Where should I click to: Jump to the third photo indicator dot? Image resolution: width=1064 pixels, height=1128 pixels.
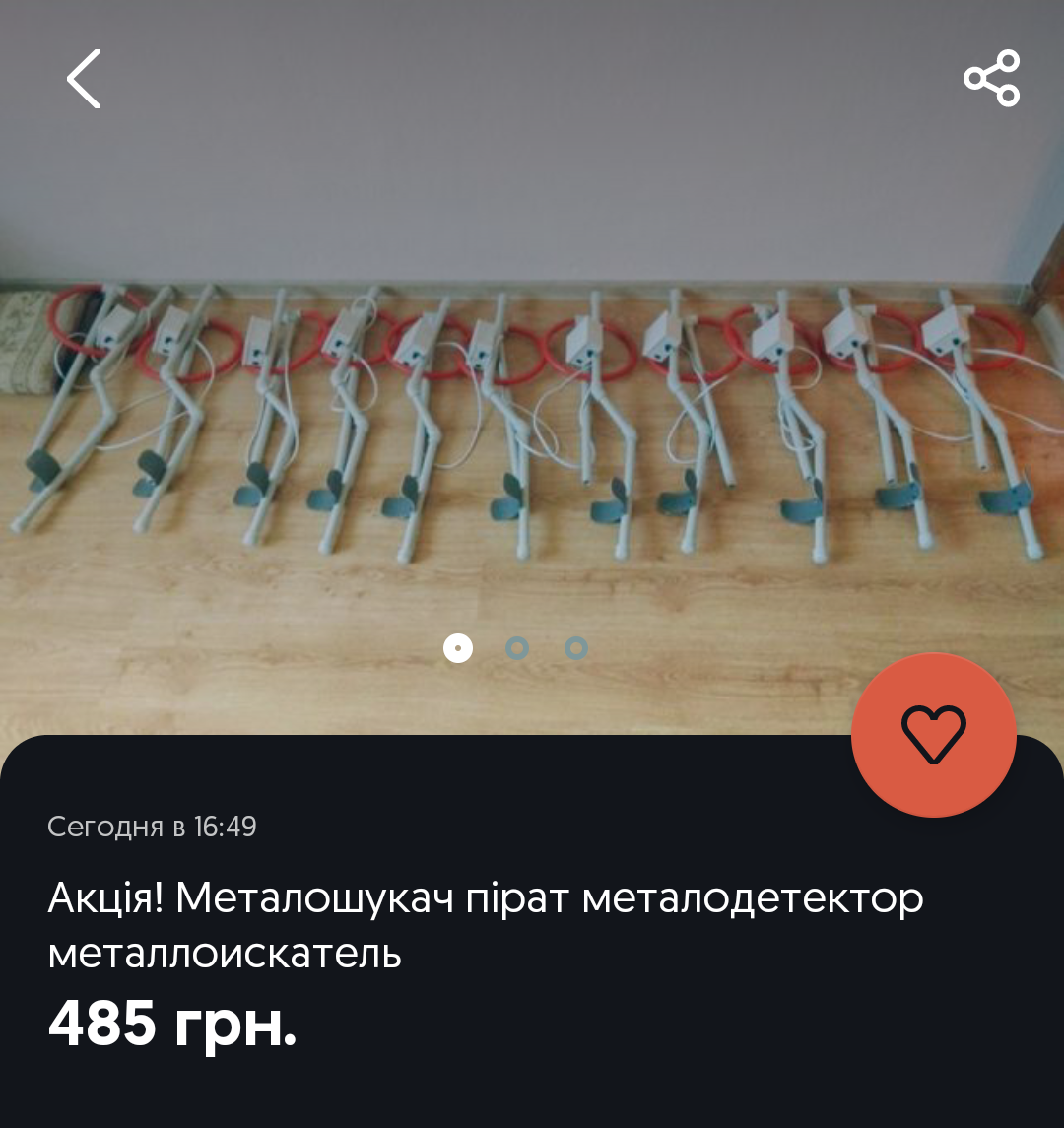576,648
